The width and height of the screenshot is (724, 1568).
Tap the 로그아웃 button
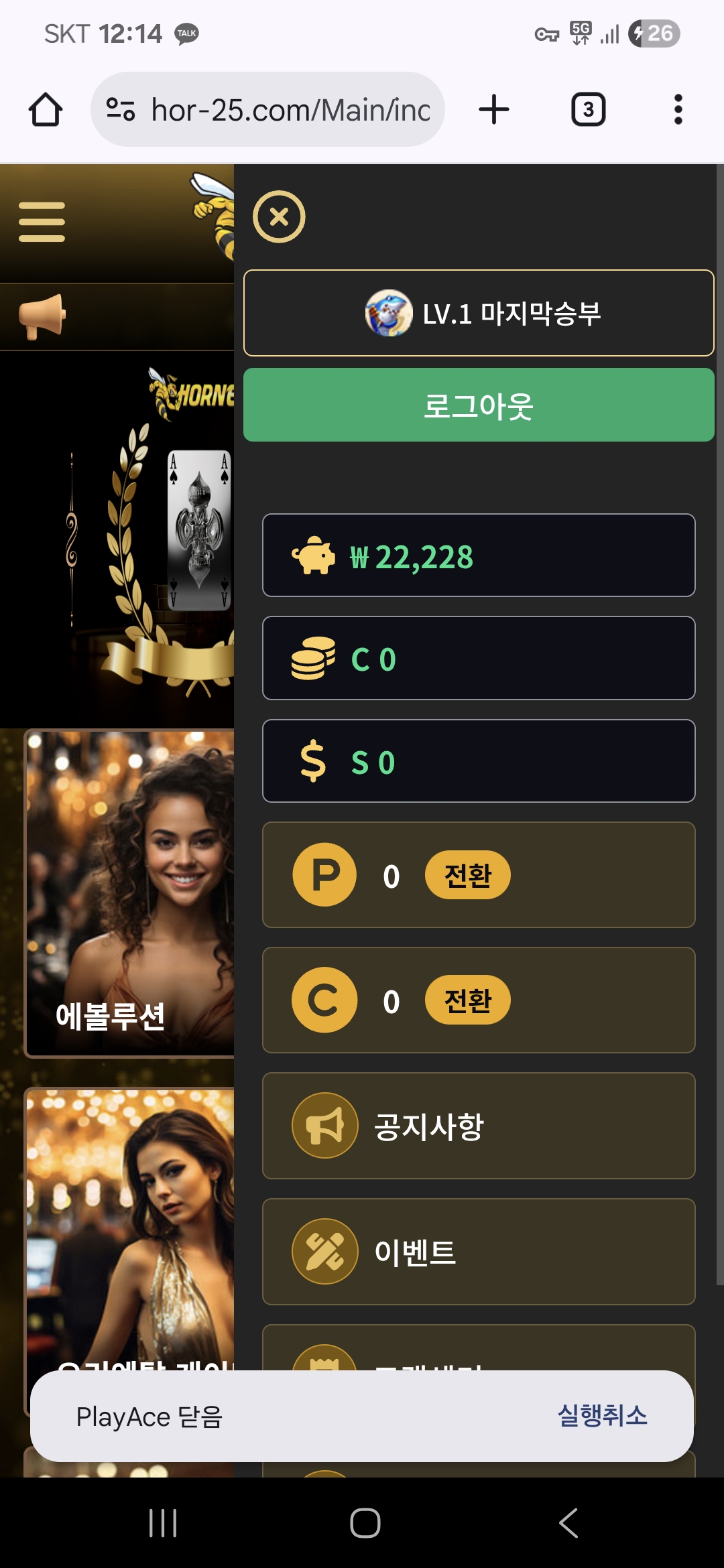479,405
